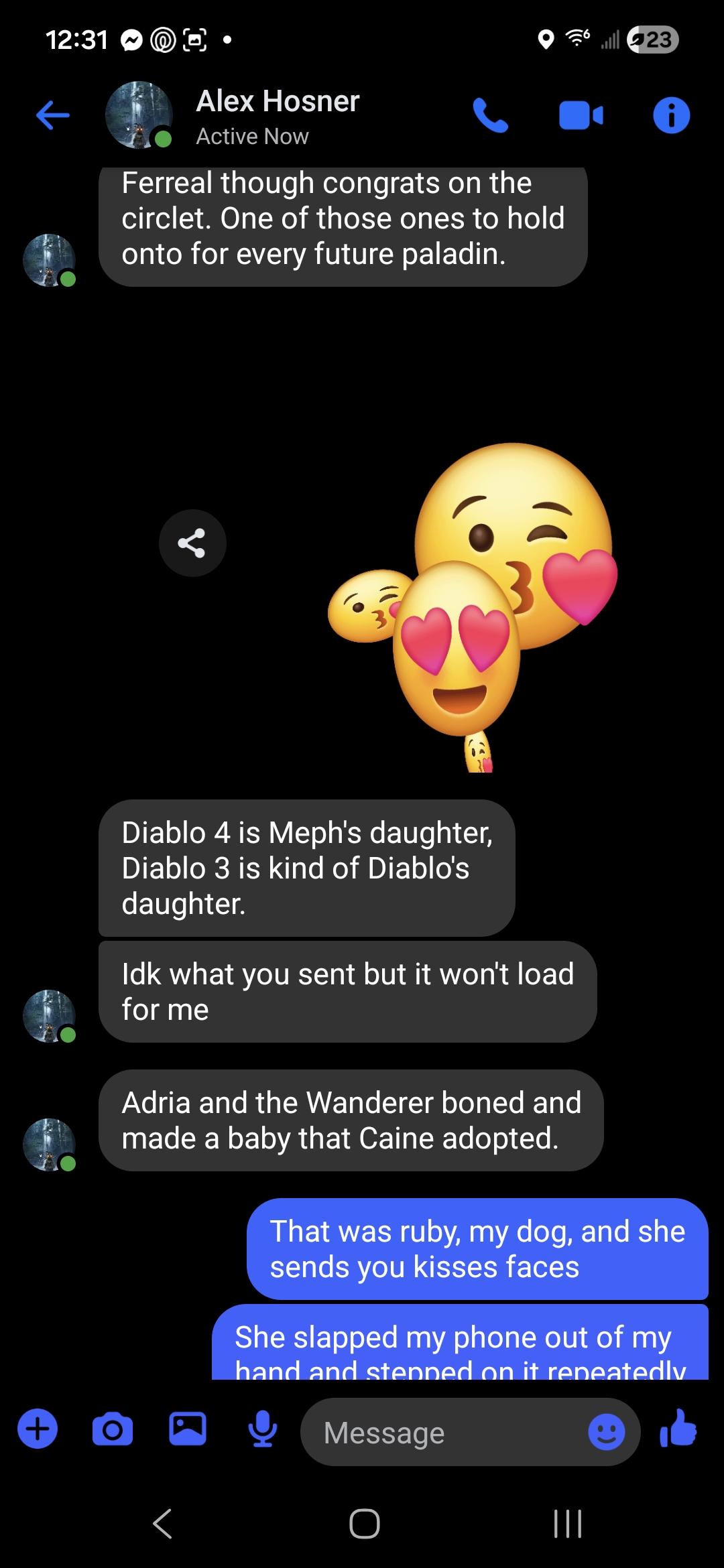Share the kissing emoji sticker
The width and height of the screenshot is (724, 1568).
point(192,543)
